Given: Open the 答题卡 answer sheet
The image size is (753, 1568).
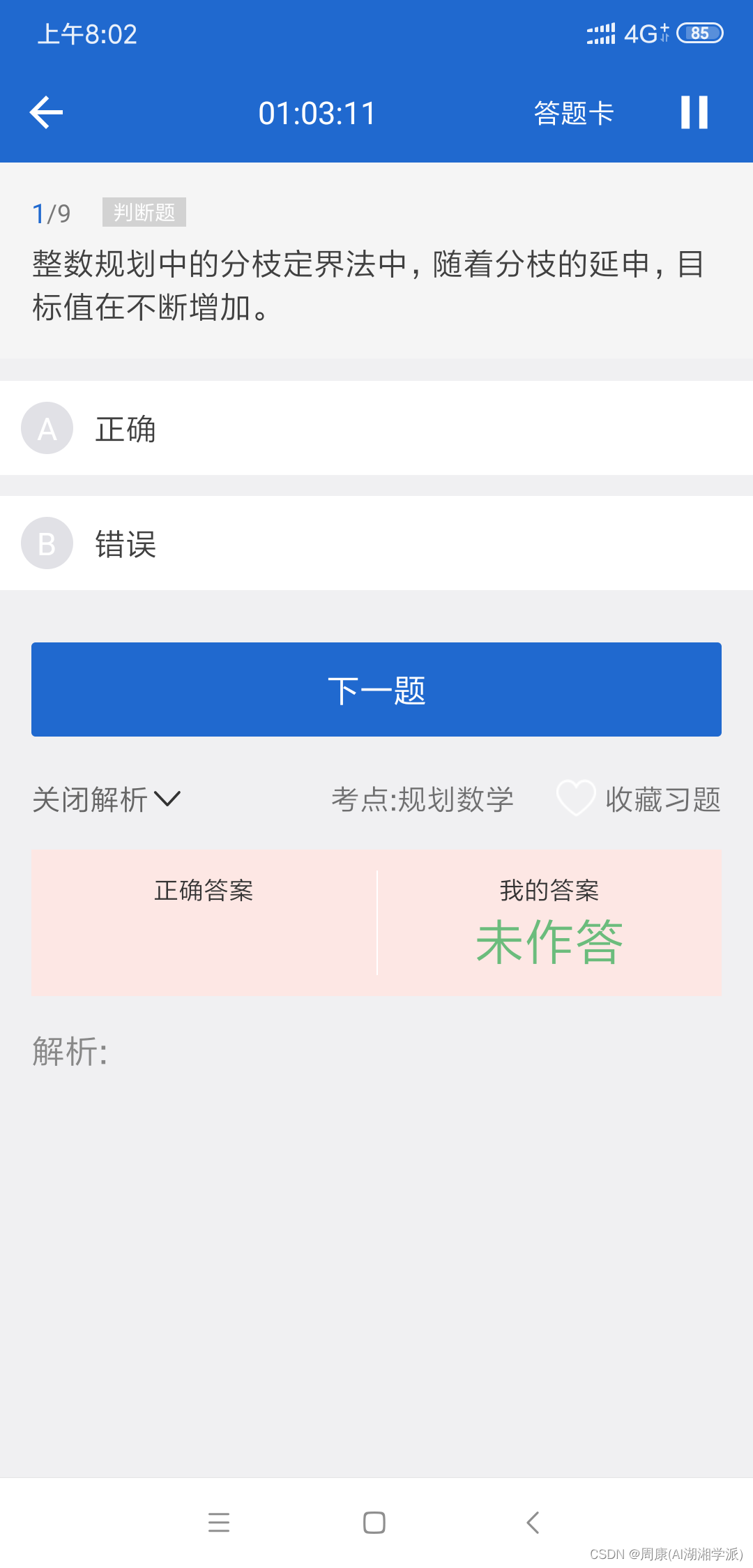Looking at the screenshot, I should pos(573,113).
